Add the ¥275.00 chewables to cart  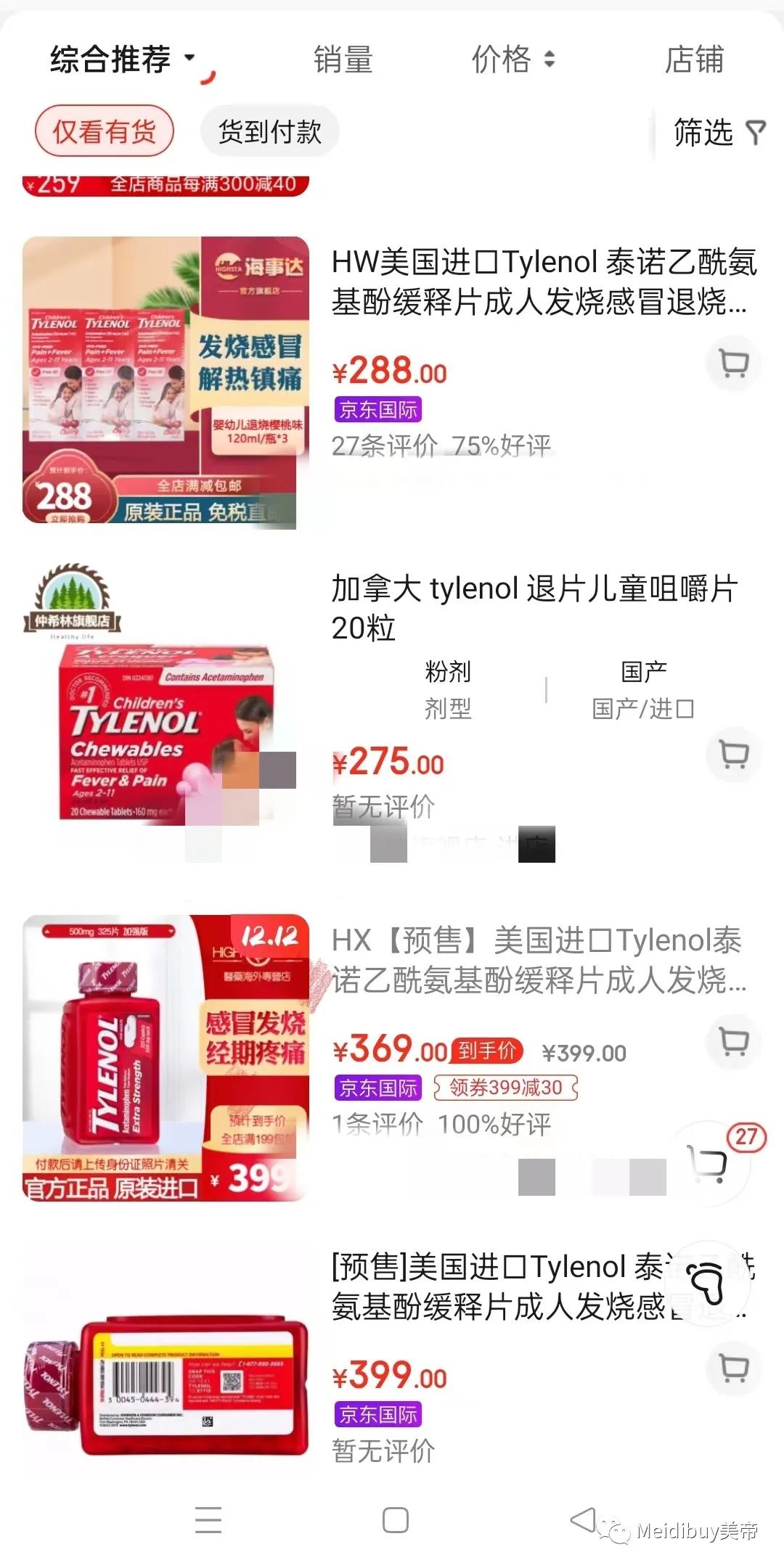[x=734, y=754]
